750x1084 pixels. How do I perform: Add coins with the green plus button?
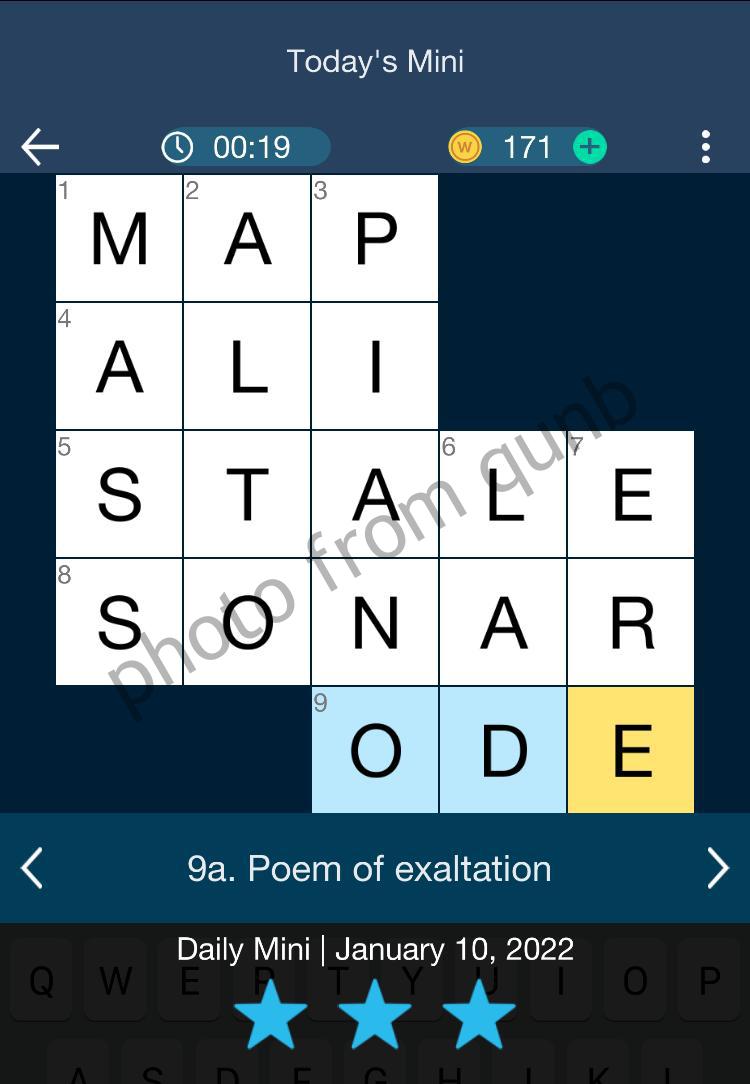590,147
